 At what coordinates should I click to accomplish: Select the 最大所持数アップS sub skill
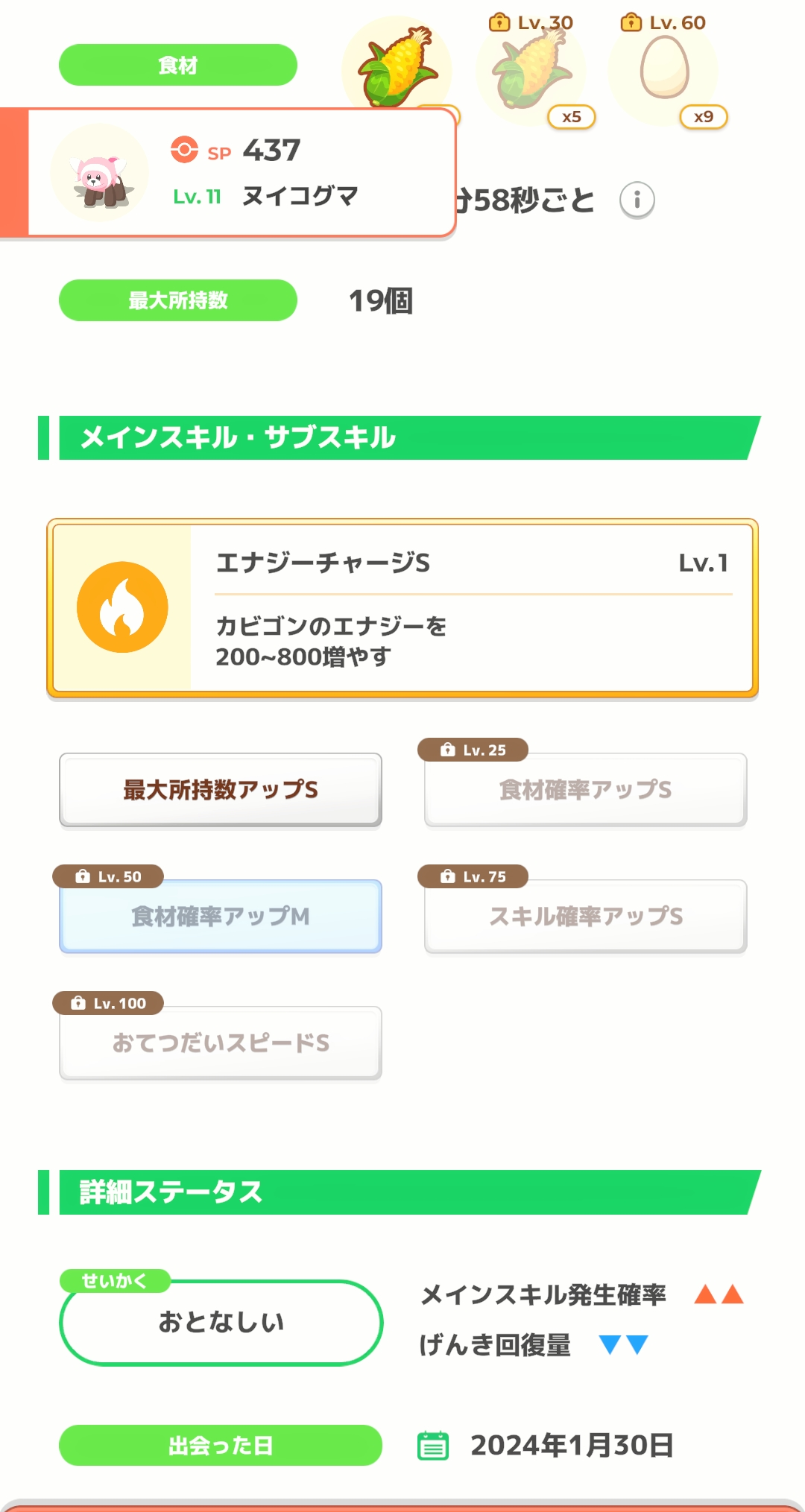click(x=221, y=789)
